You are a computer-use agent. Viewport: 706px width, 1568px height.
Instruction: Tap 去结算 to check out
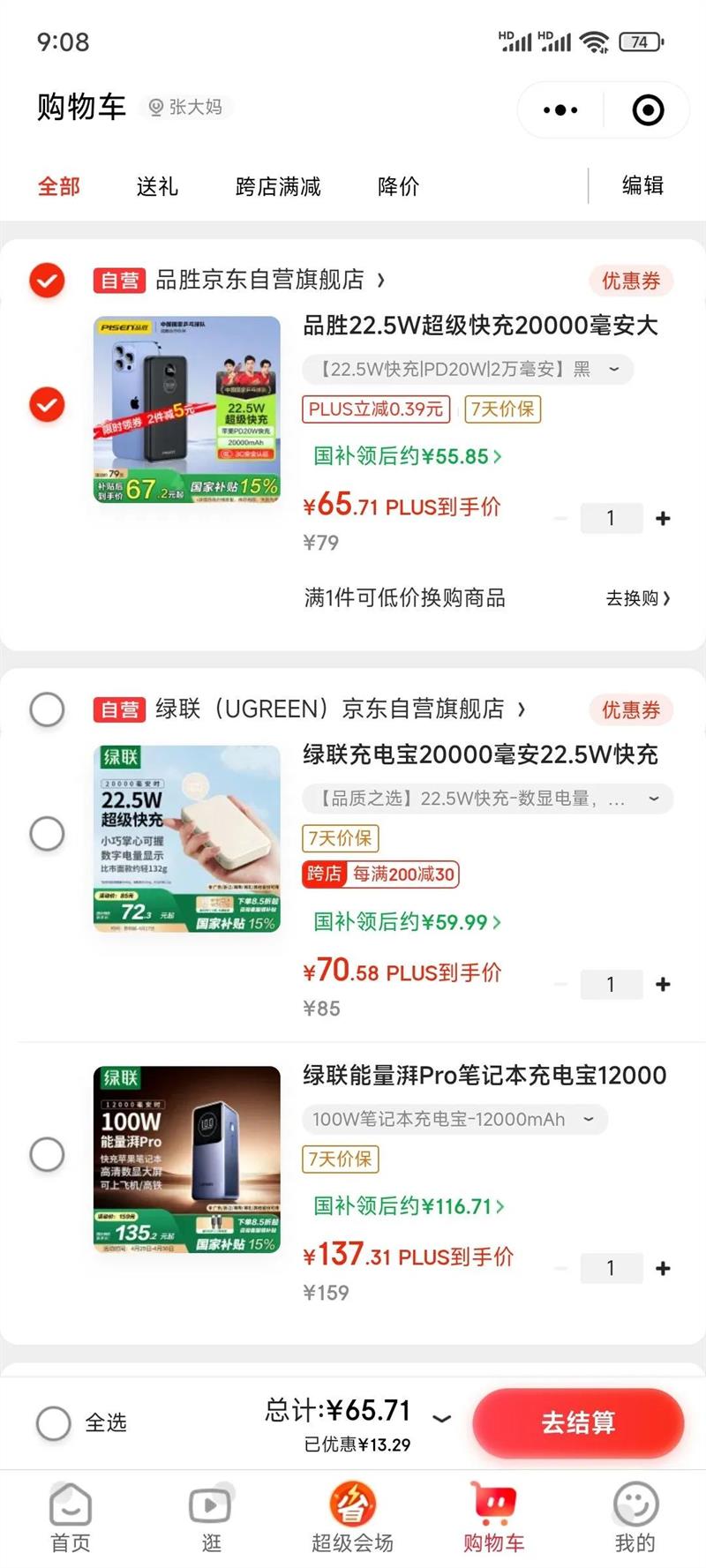(578, 1422)
